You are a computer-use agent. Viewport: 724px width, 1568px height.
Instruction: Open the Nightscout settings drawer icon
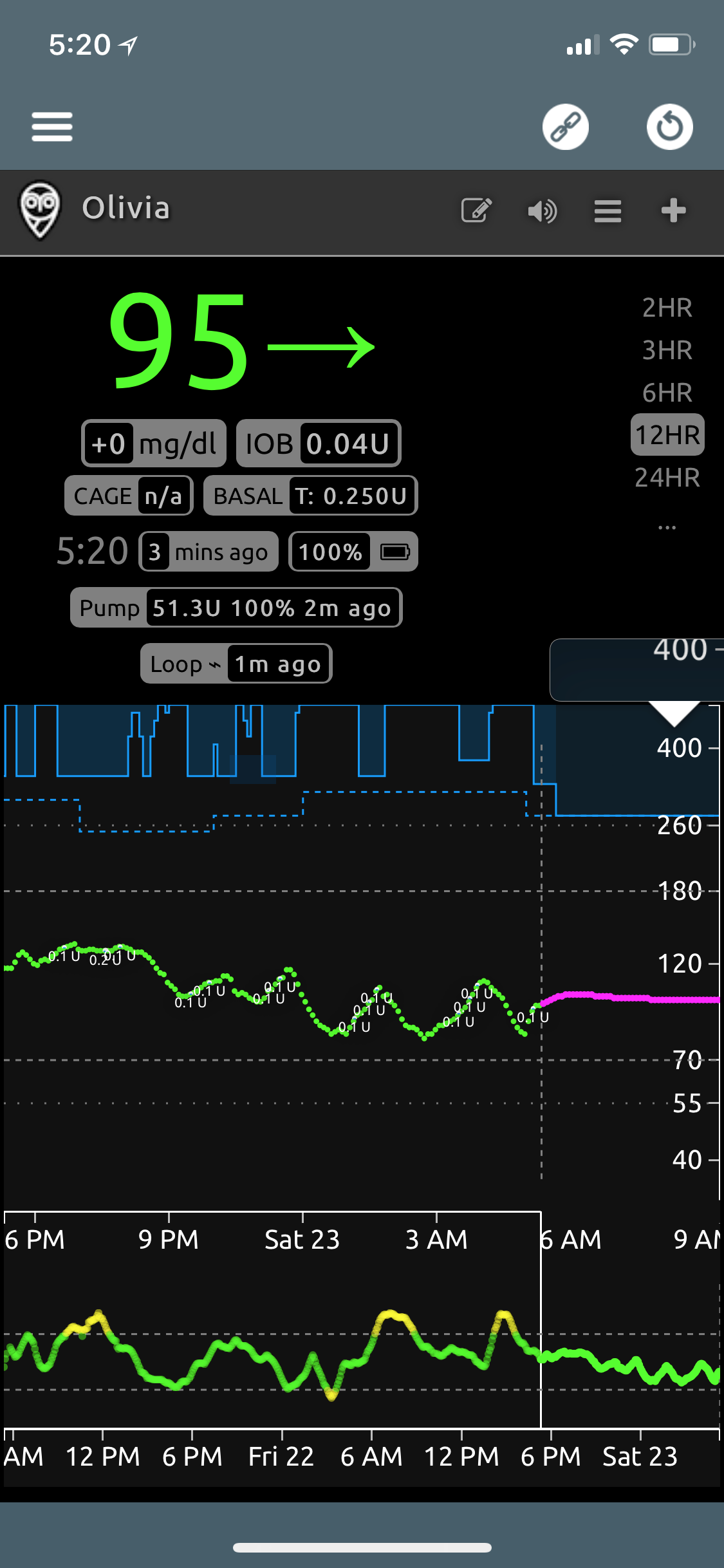(x=608, y=211)
